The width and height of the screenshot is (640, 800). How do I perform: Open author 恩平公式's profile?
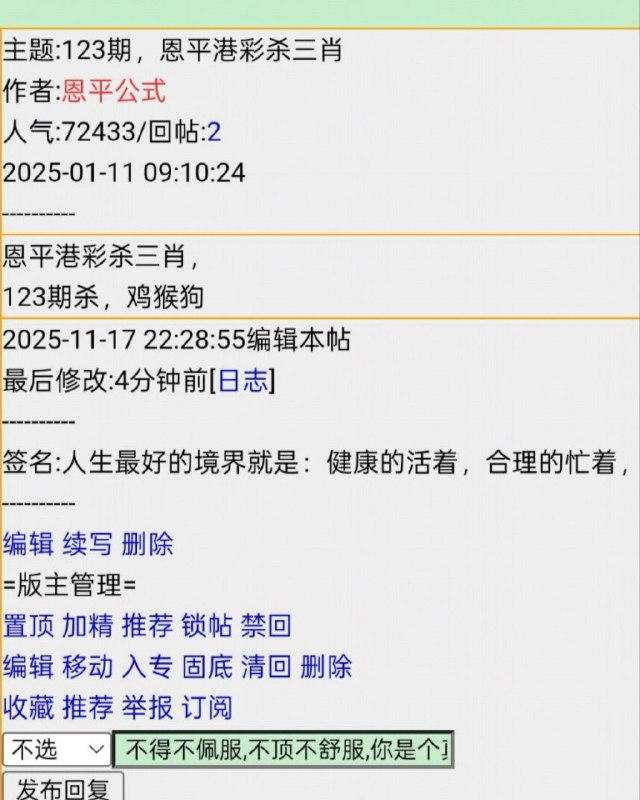(113, 91)
